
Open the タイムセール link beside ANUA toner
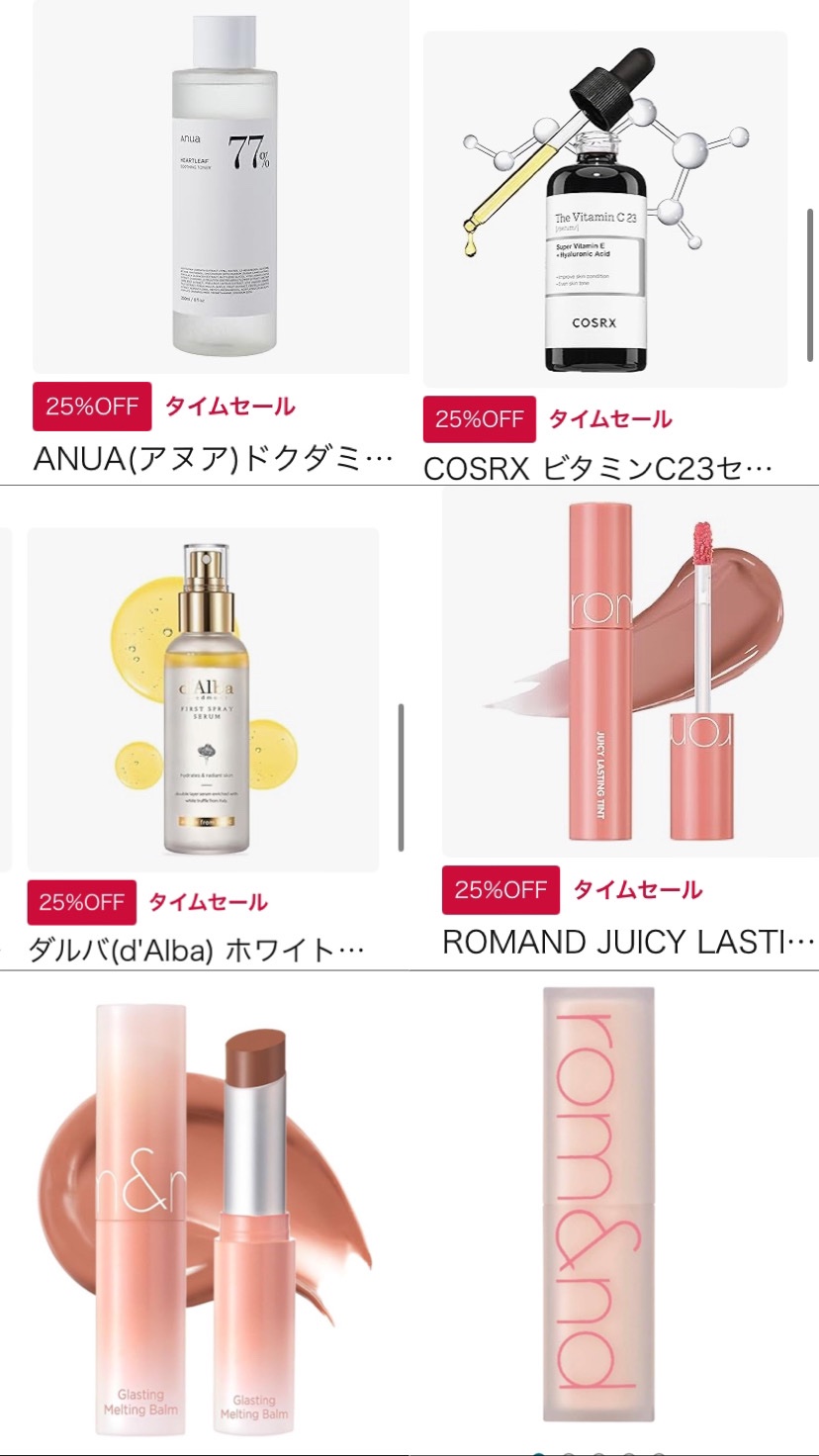point(228,406)
